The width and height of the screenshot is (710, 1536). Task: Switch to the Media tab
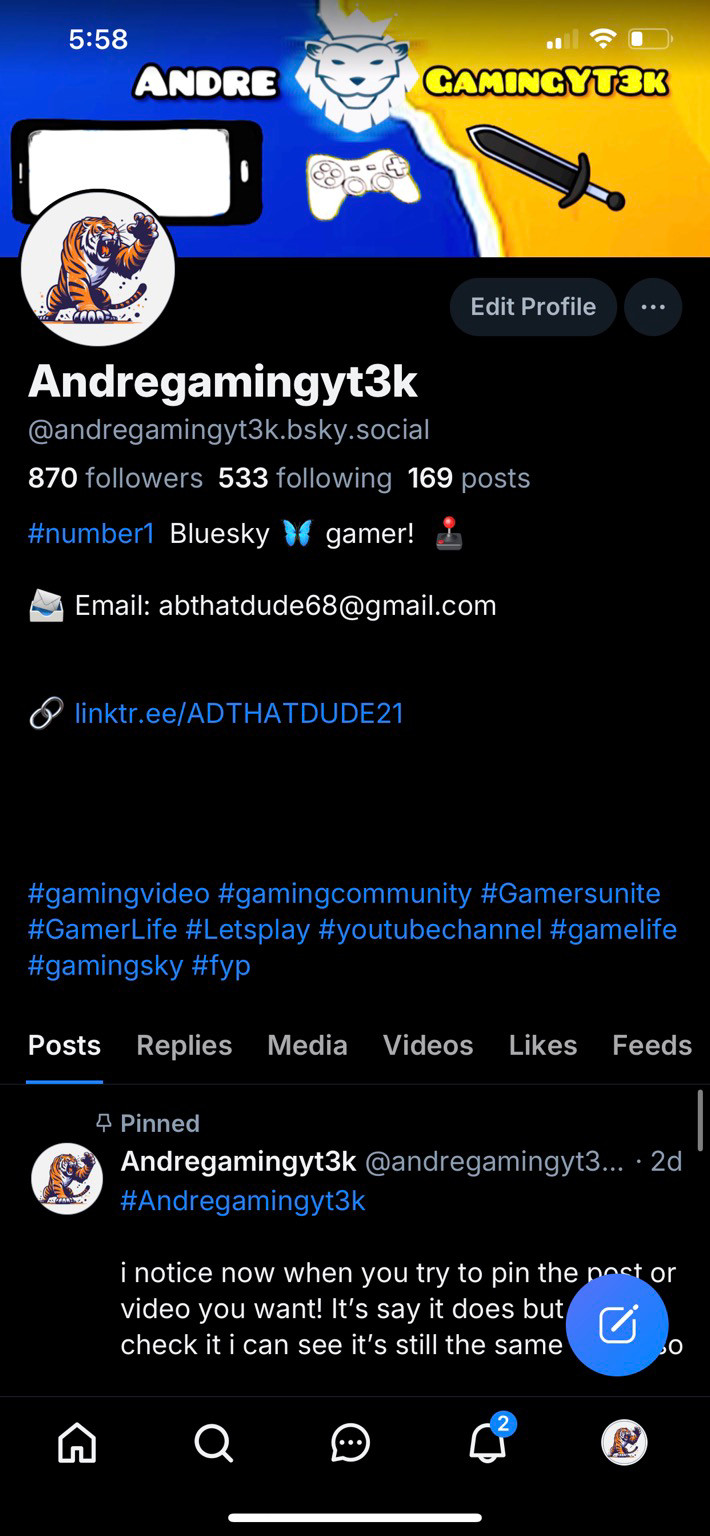coord(307,1045)
